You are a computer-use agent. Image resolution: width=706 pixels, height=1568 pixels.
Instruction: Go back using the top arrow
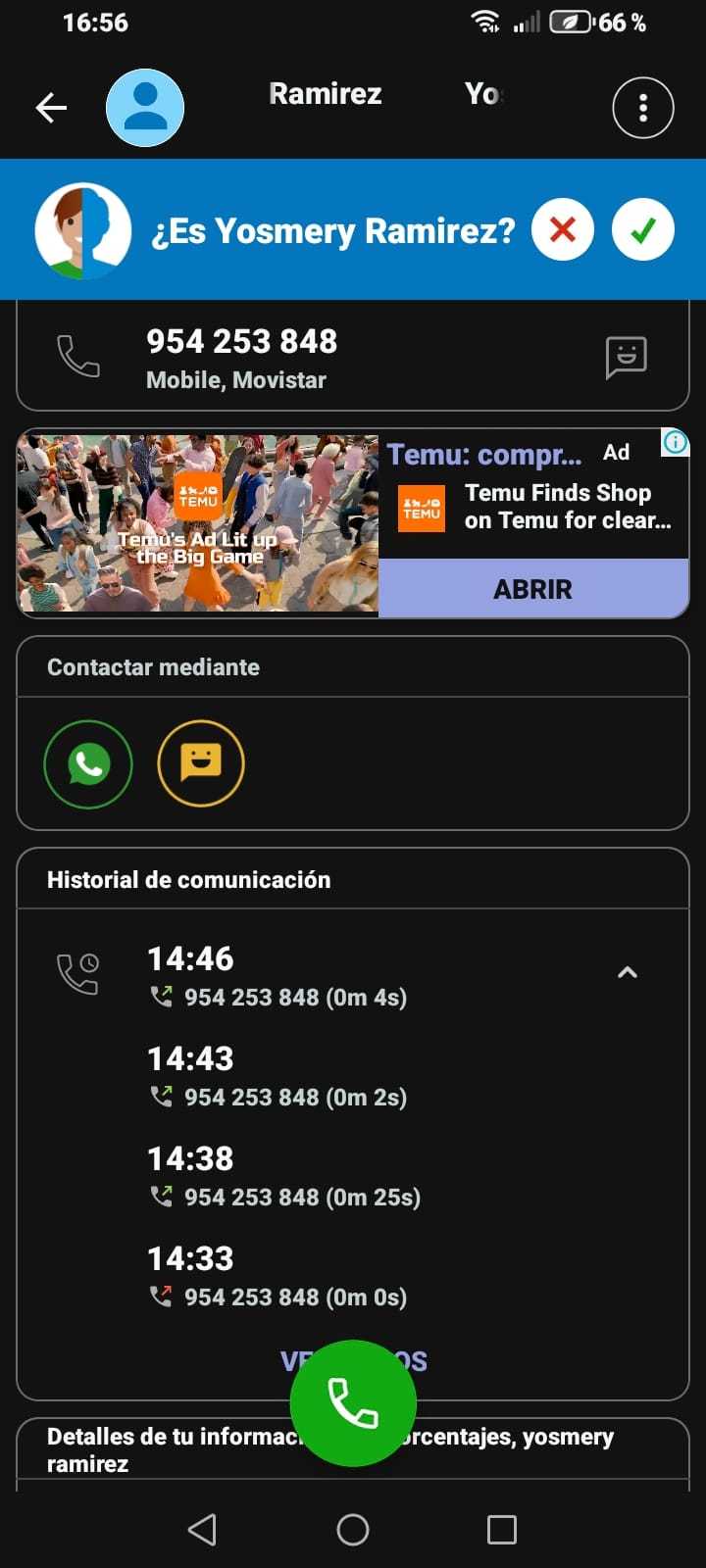click(51, 108)
